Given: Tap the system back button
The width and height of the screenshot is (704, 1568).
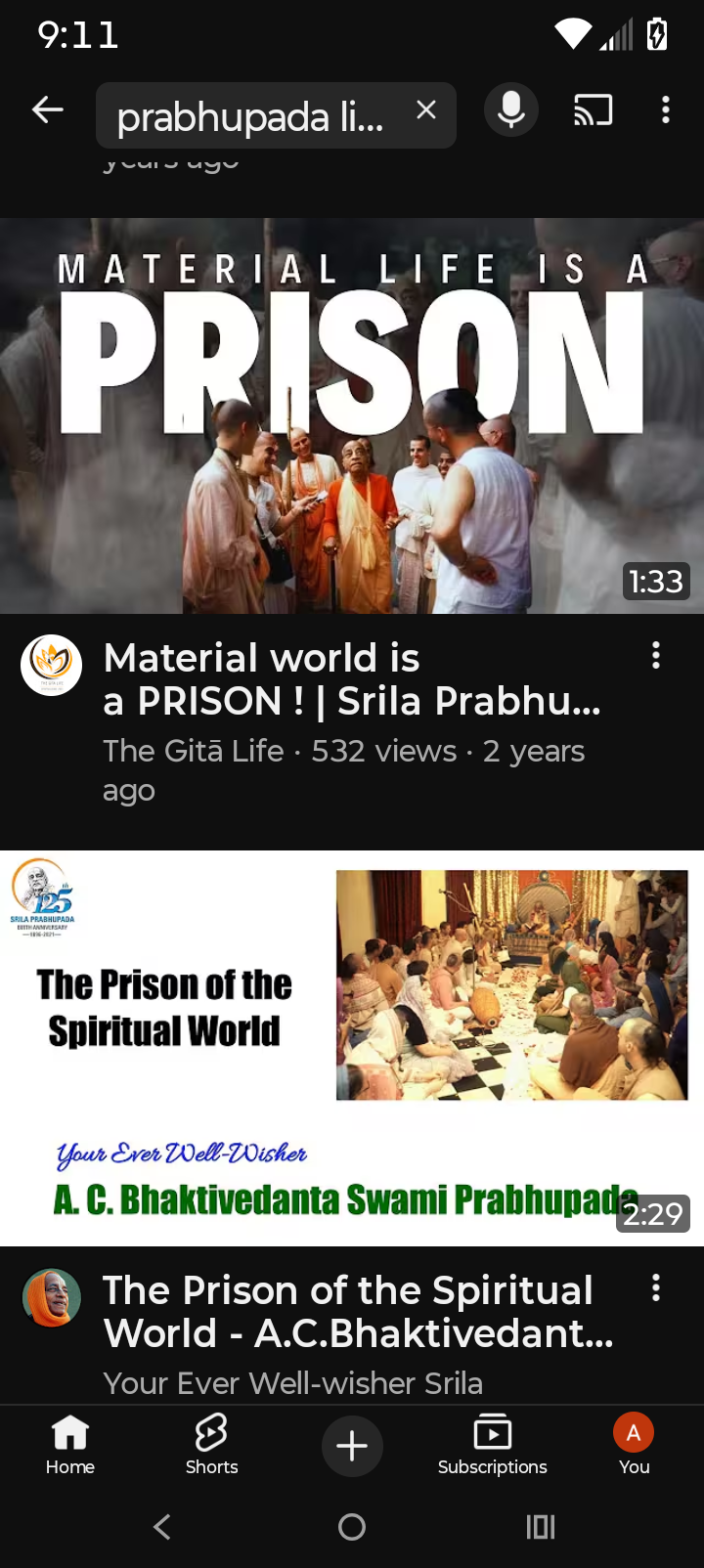Looking at the screenshot, I should [162, 1527].
